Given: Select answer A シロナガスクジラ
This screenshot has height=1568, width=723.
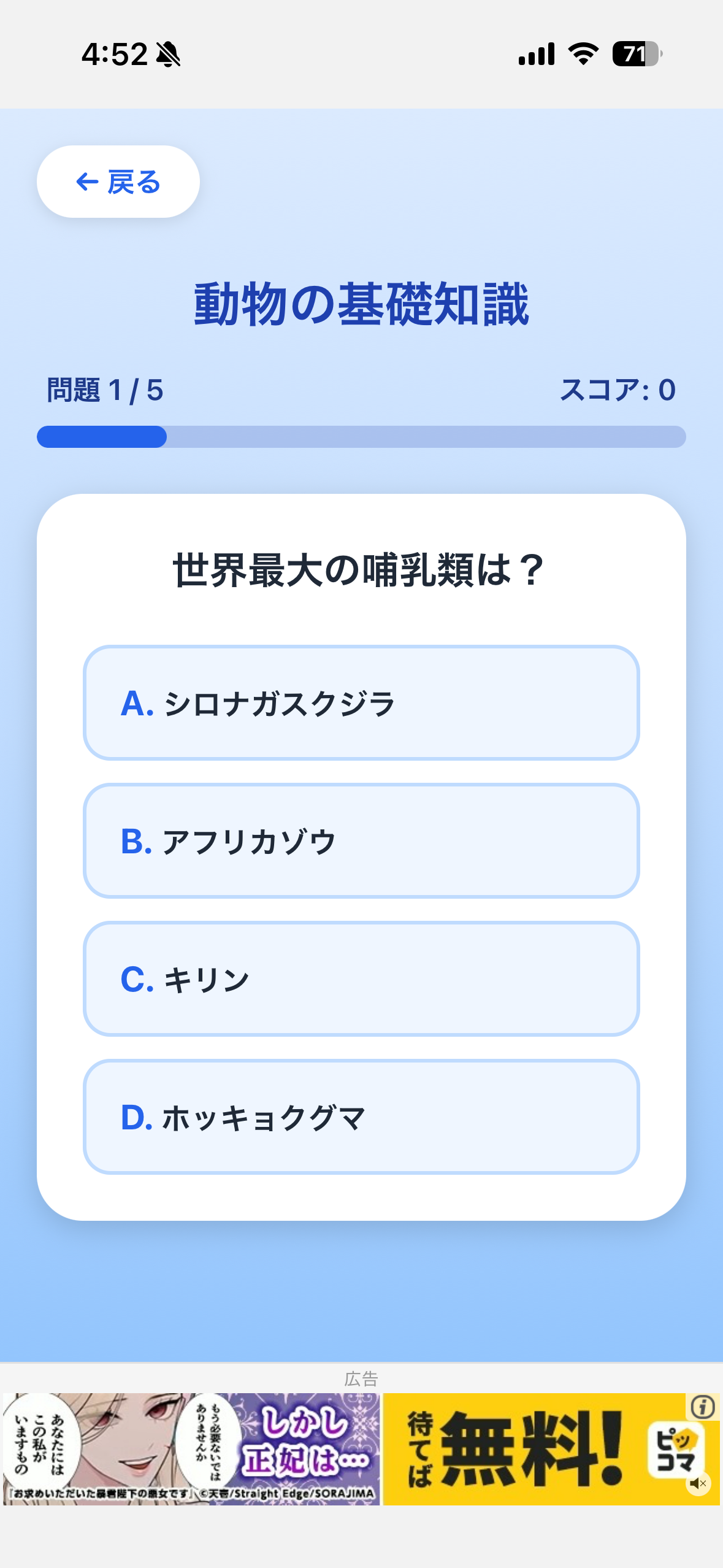Looking at the screenshot, I should [361, 704].
